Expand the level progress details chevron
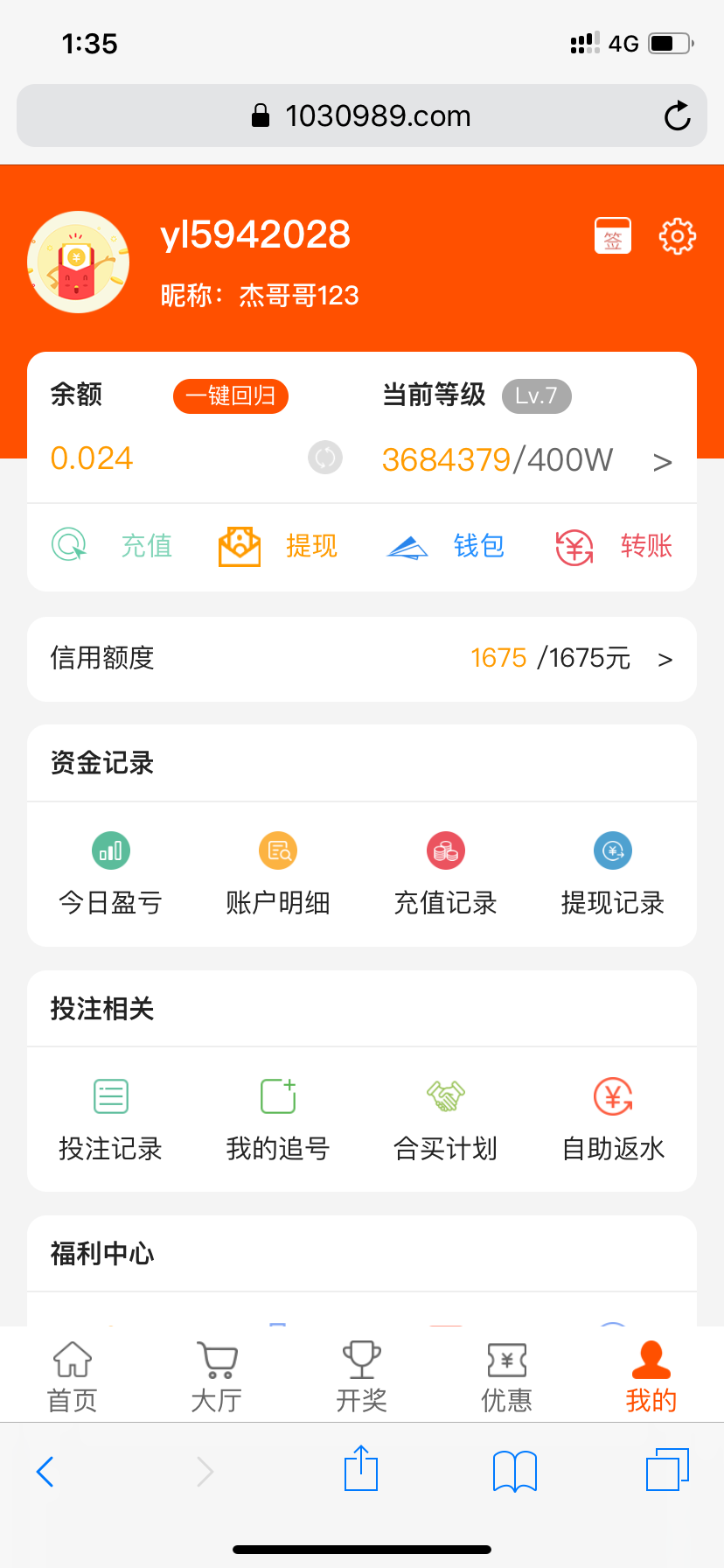Screen dimensions: 724x1568 pos(664,461)
